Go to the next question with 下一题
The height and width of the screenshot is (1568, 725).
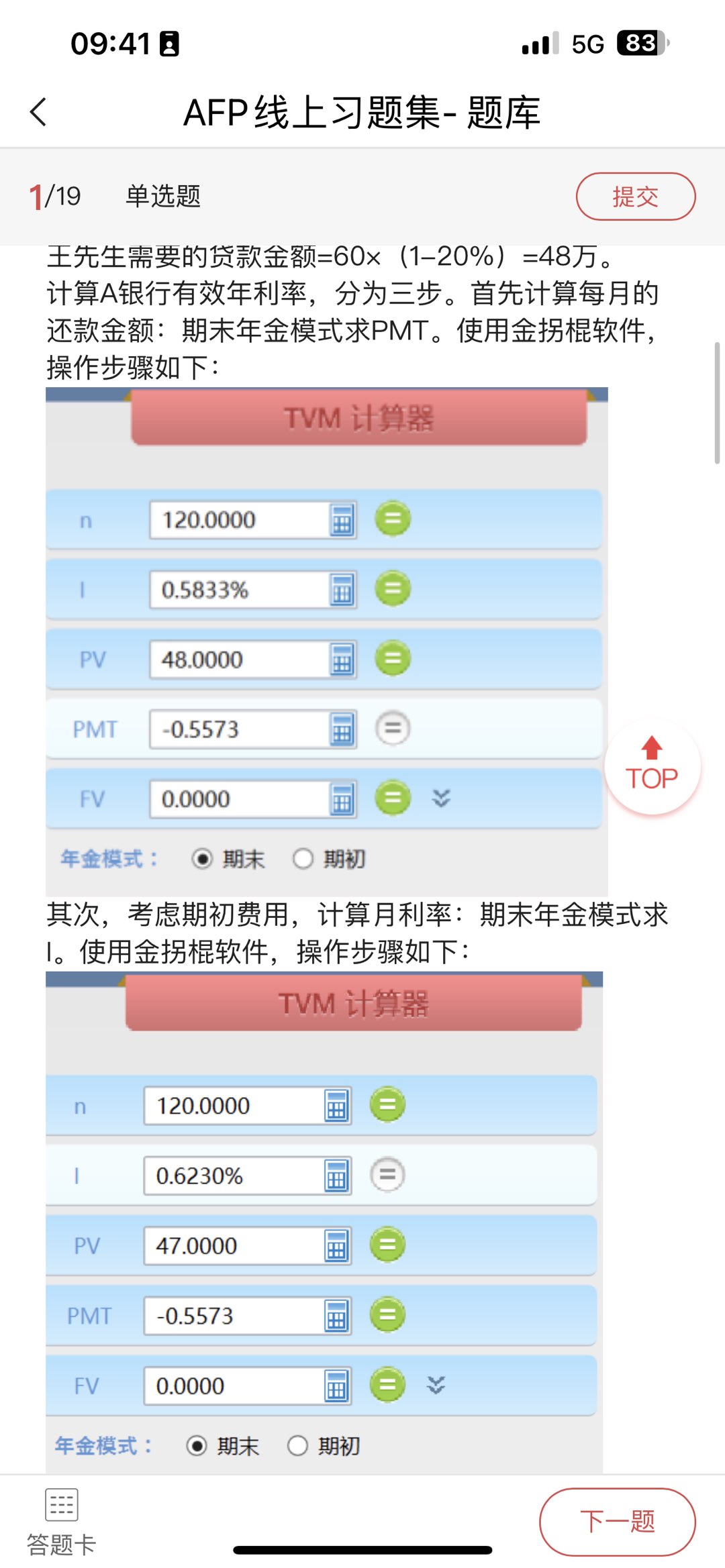coord(617,1521)
